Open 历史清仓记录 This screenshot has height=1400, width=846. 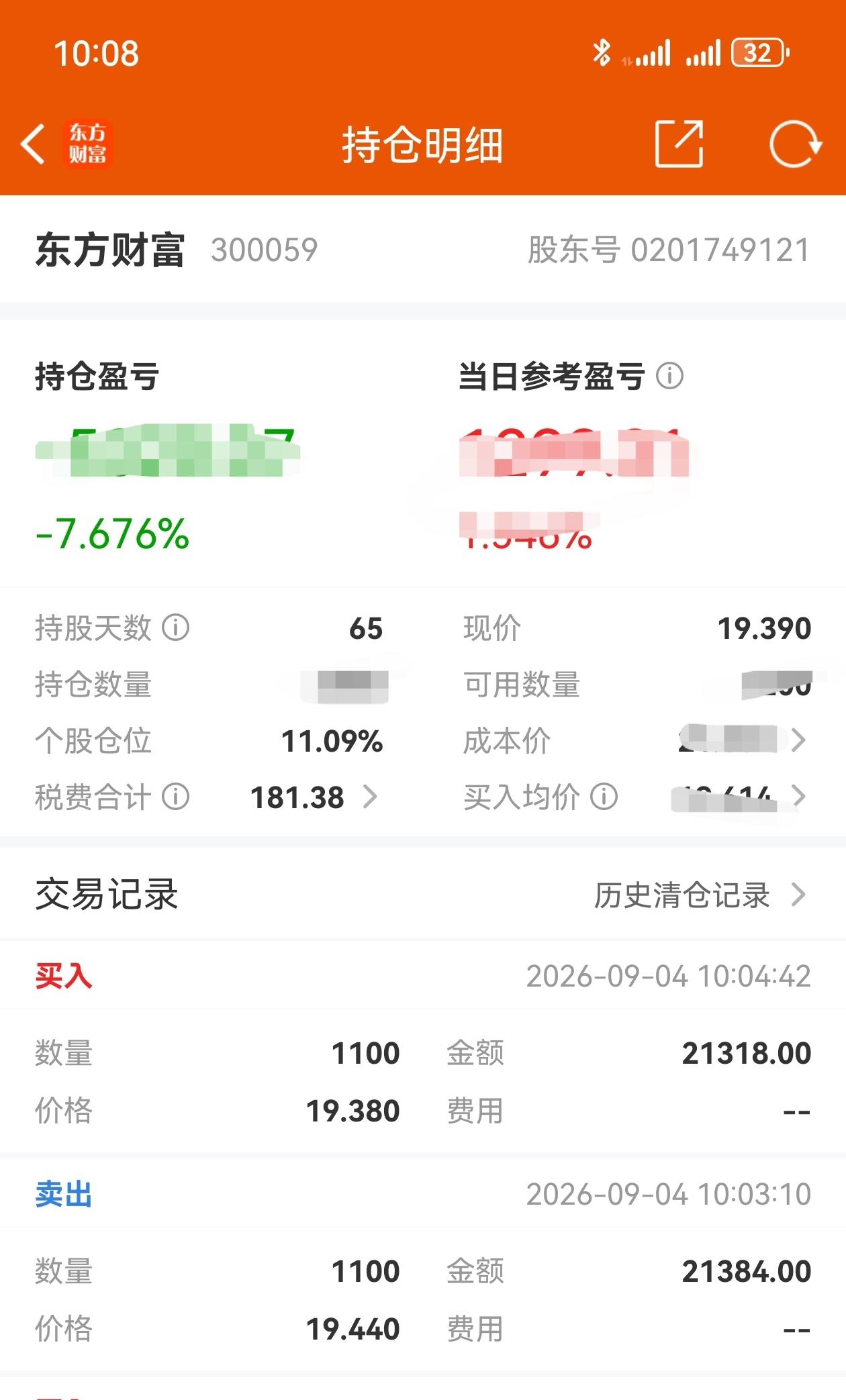pyautogui.click(x=700, y=895)
